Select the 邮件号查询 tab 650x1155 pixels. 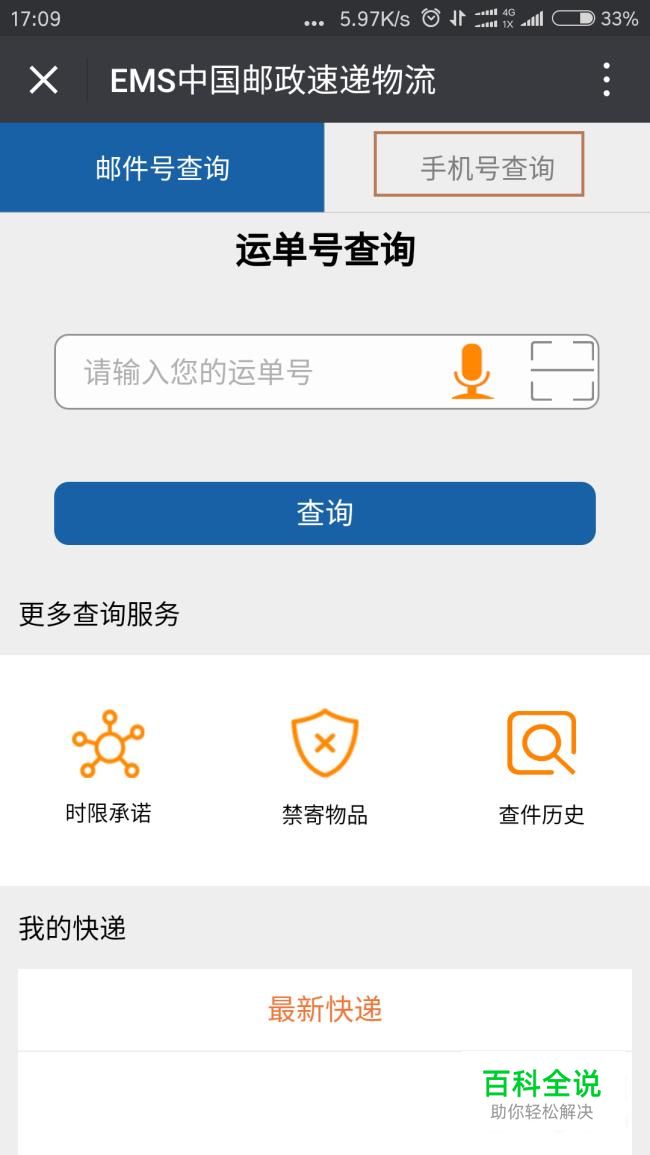pyautogui.click(x=162, y=168)
